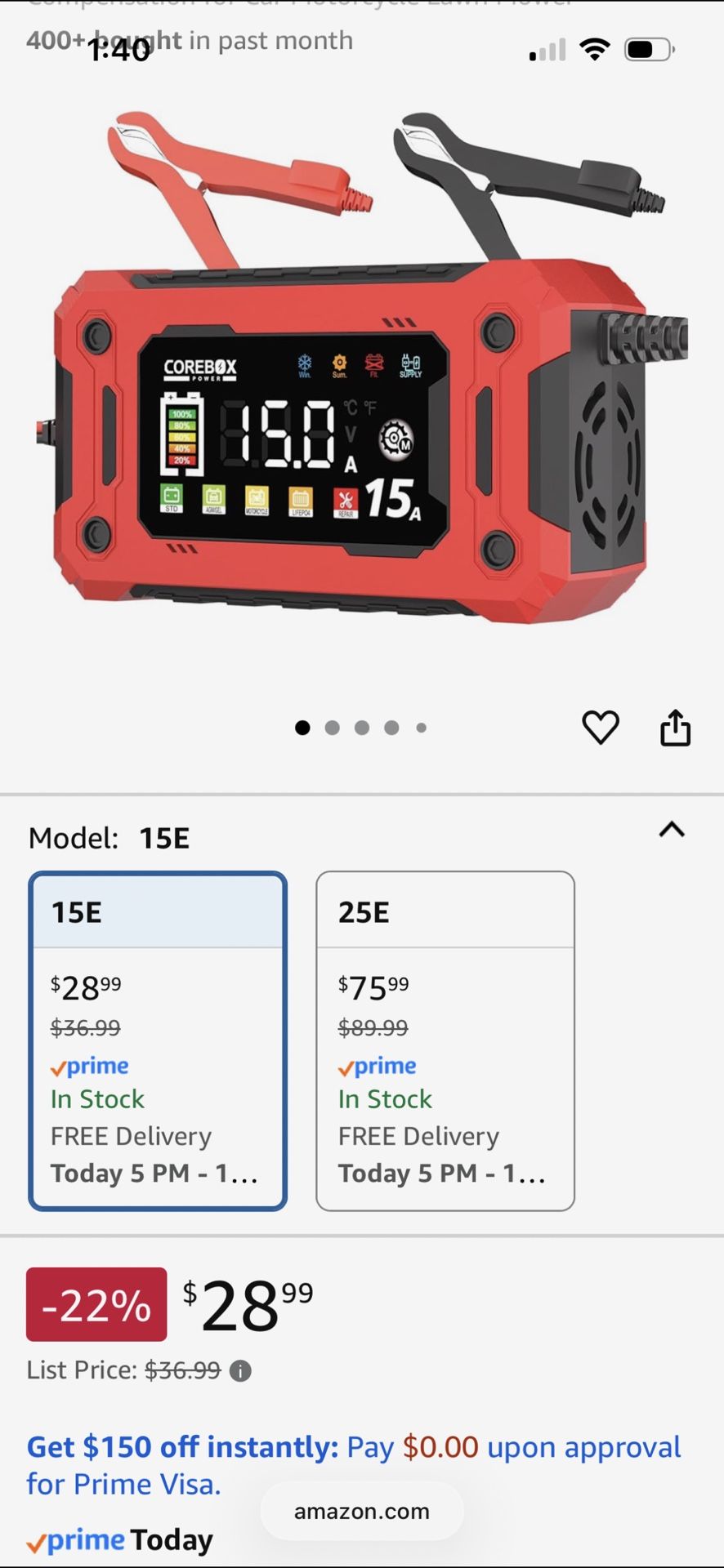
Task: Open the Prime Visa $150 off offer
Action: click(x=353, y=1464)
